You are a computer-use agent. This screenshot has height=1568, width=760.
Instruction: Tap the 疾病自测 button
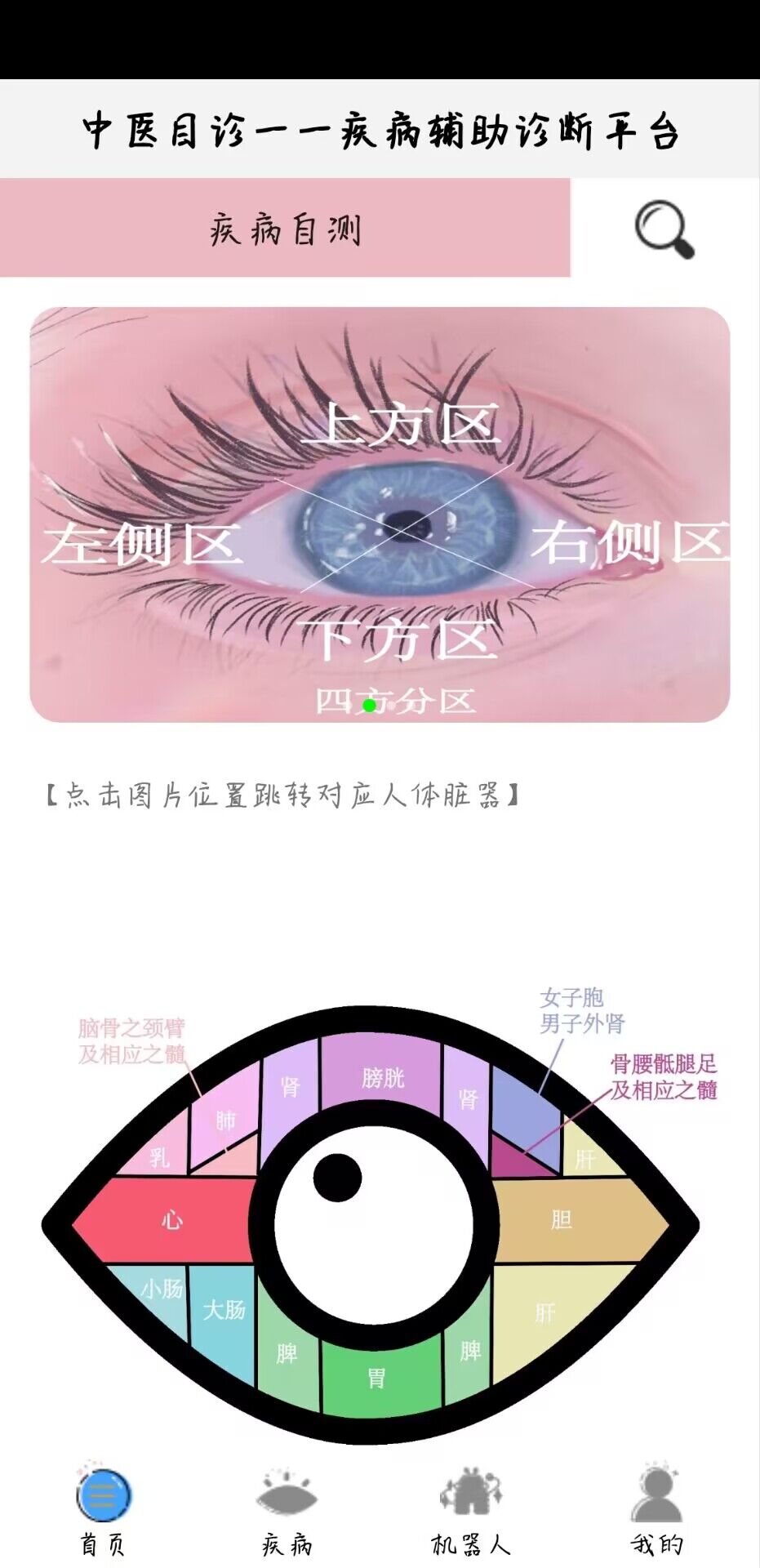[x=285, y=229]
